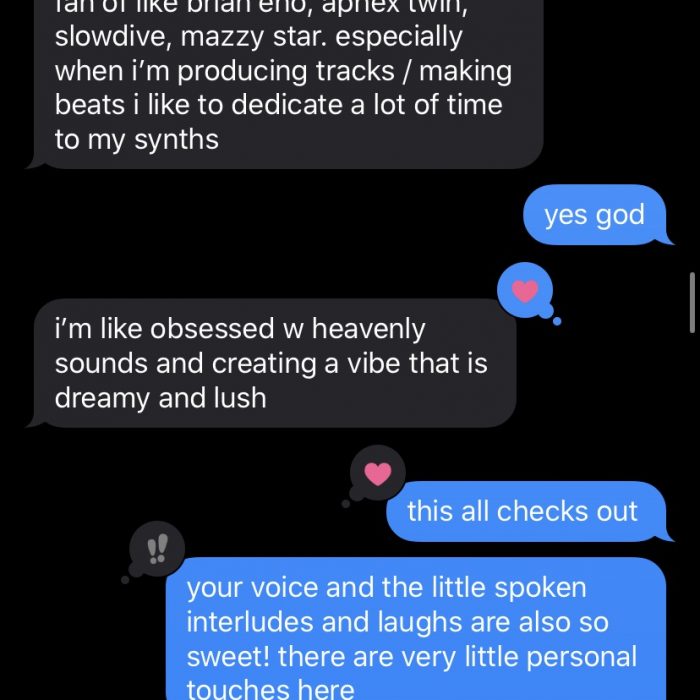700x700 pixels.
Task: Open heart reaction on "this all checks out"
Action: (x=377, y=474)
